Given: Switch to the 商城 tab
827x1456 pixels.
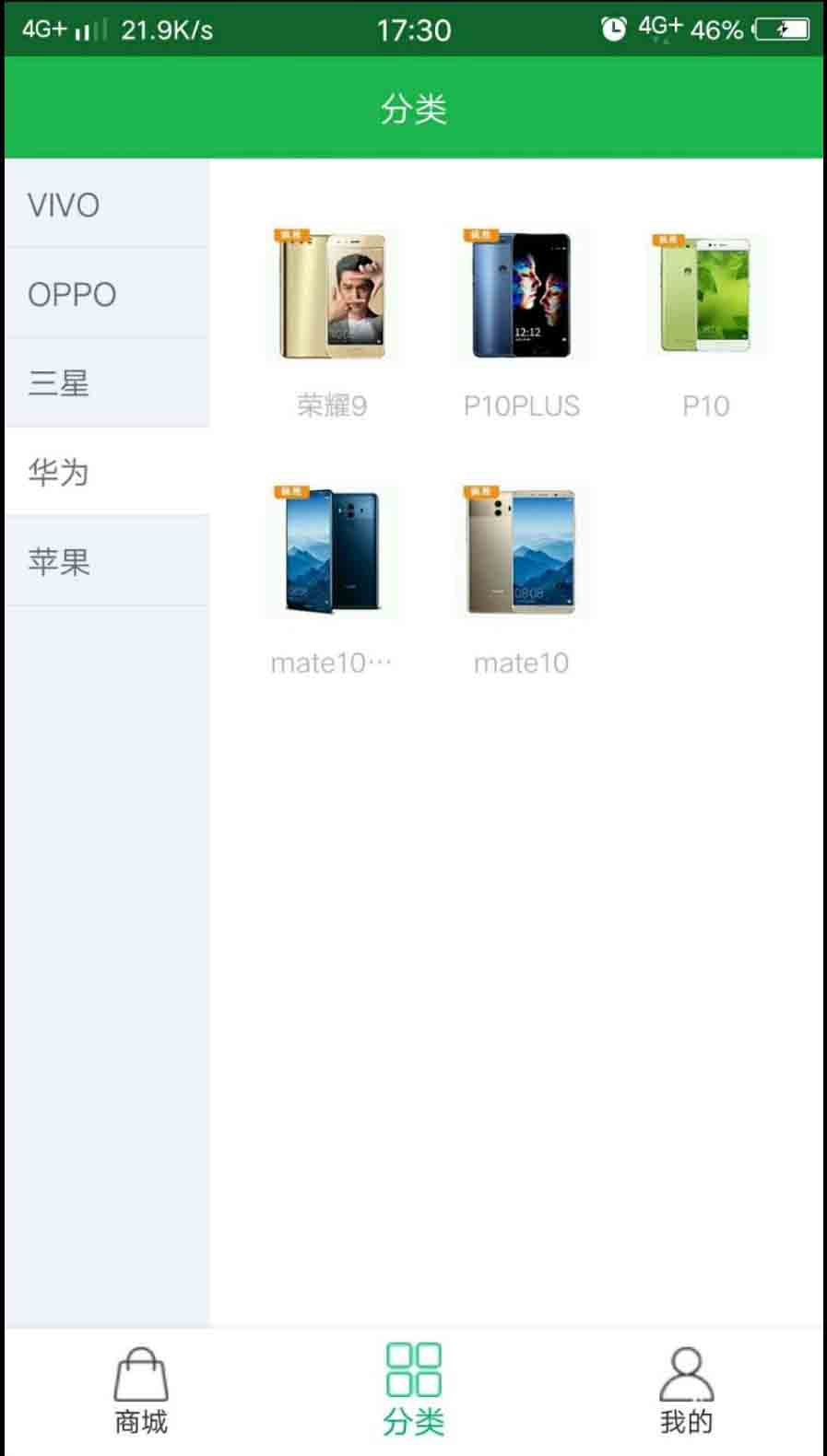Looking at the screenshot, I should 141,1391.
